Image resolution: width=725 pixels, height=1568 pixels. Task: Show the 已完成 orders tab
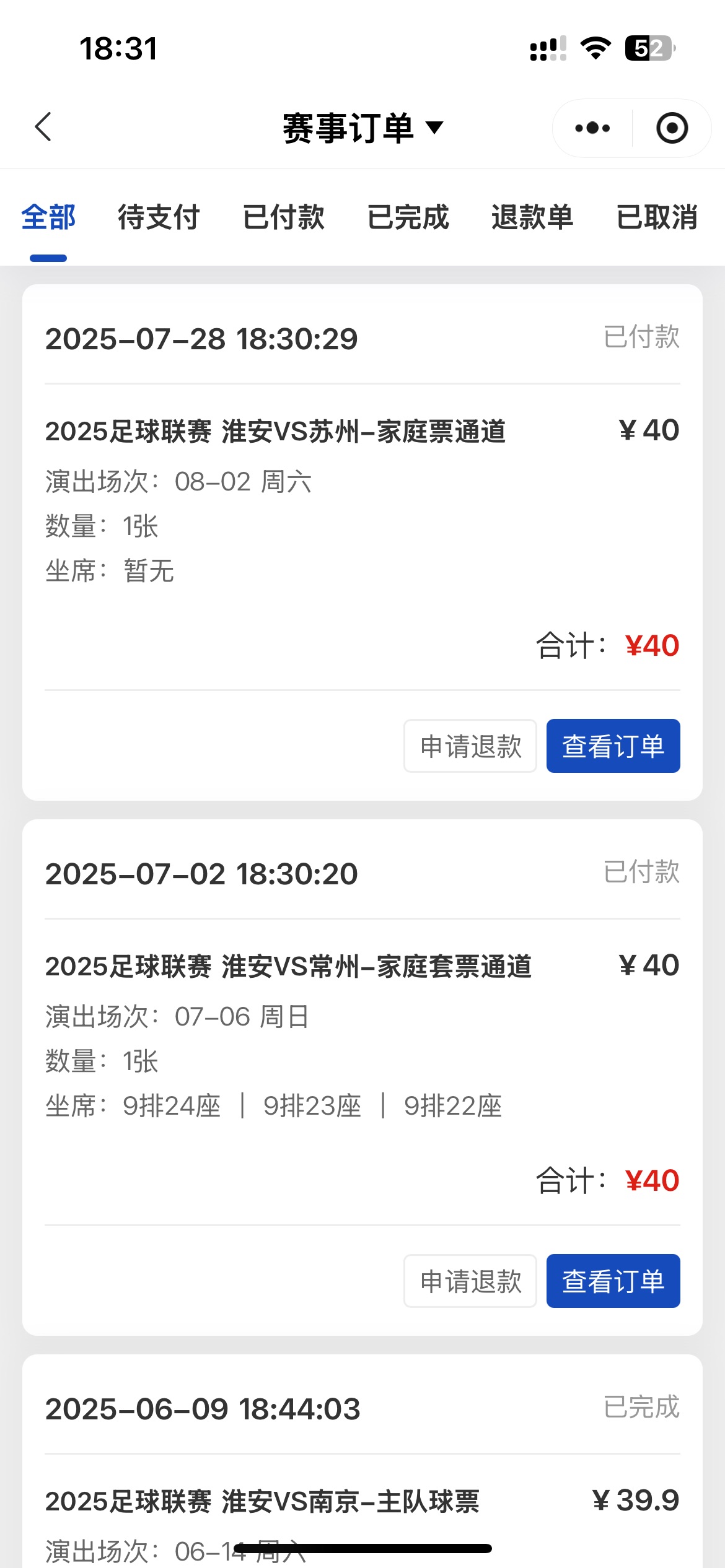[x=408, y=217]
